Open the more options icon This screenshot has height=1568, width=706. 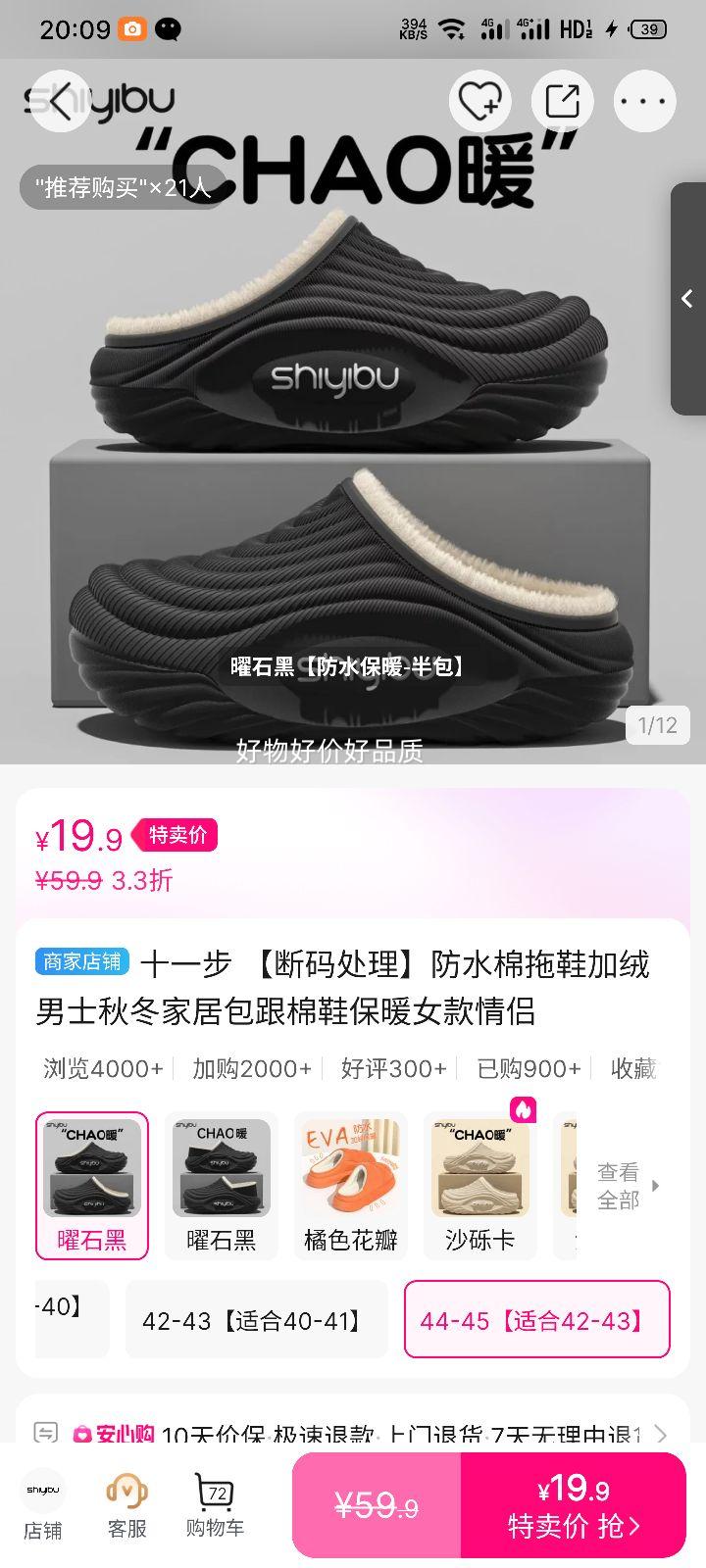[644, 101]
